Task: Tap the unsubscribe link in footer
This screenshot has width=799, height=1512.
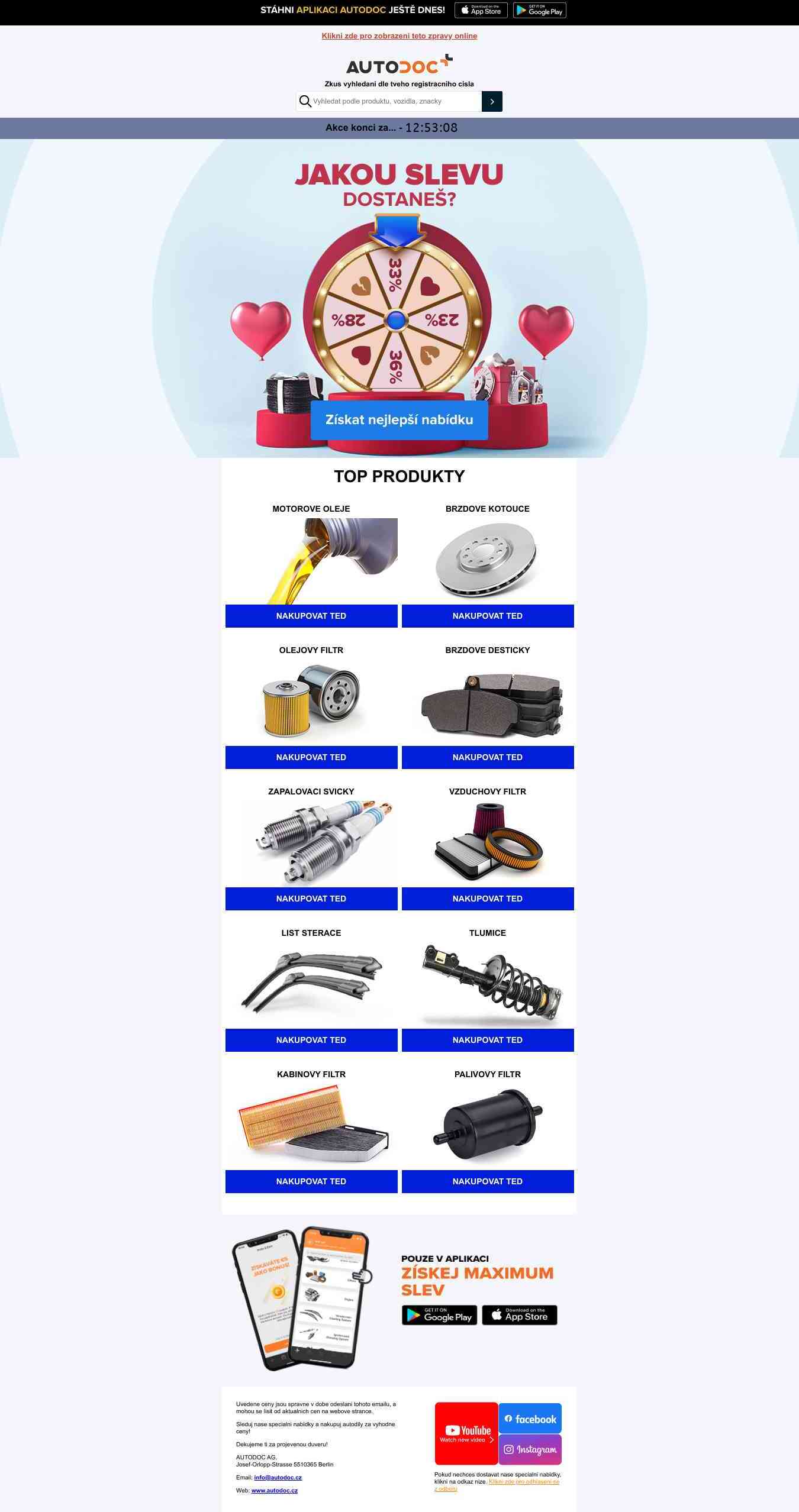Action: click(x=523, y=1482)
